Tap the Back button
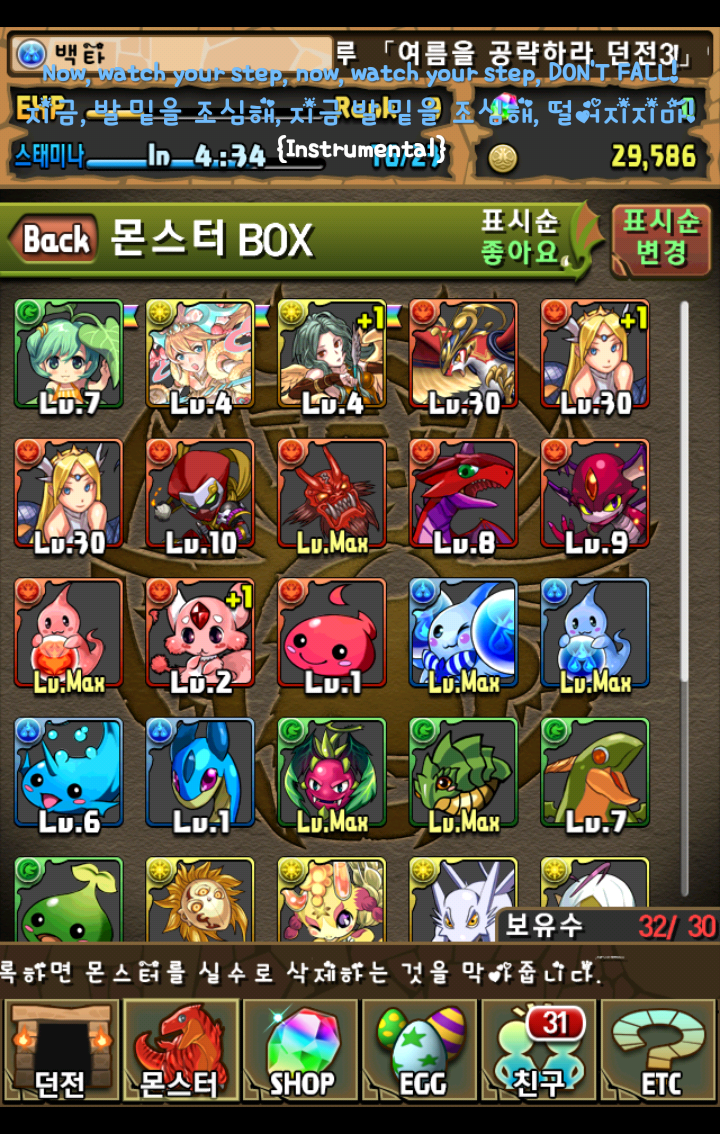 point(55,240)
